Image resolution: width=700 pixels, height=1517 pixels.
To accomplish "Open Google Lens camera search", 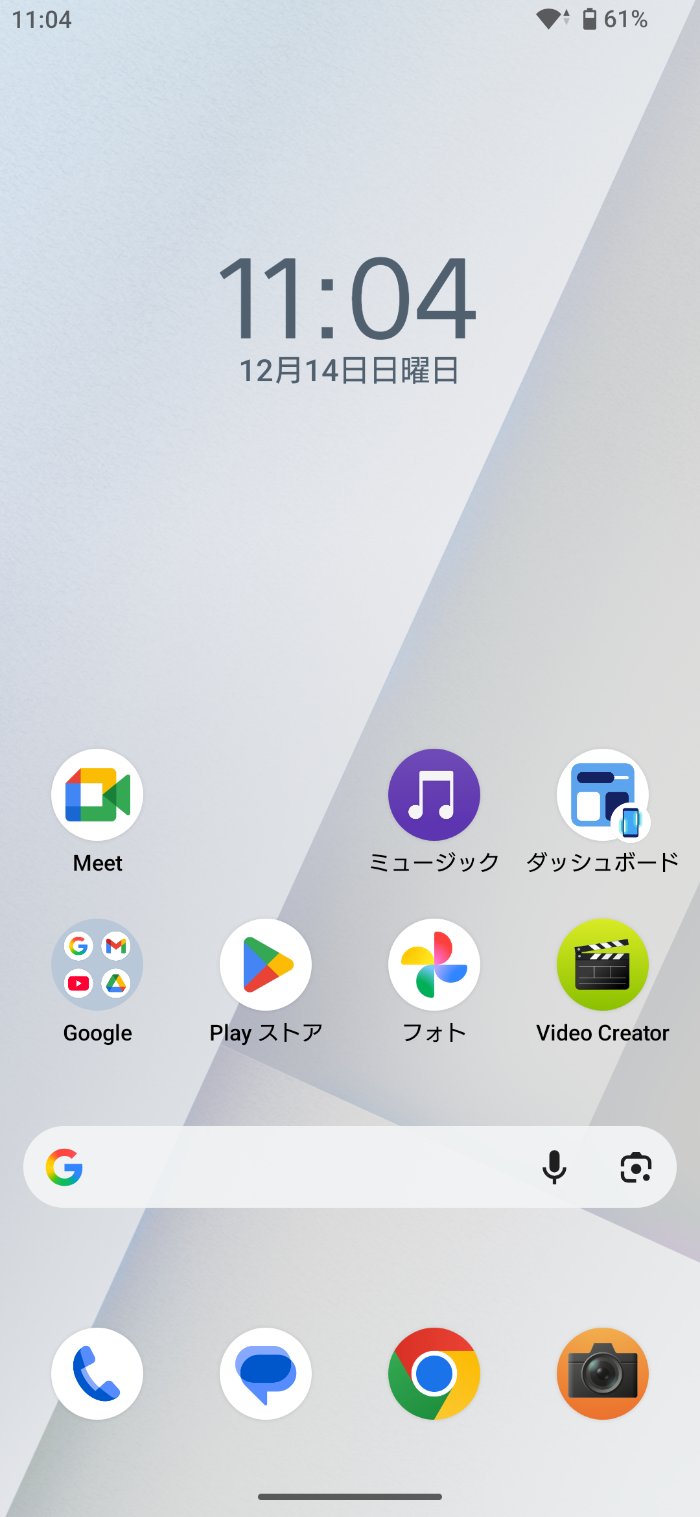I will [x=636, y=1167].
